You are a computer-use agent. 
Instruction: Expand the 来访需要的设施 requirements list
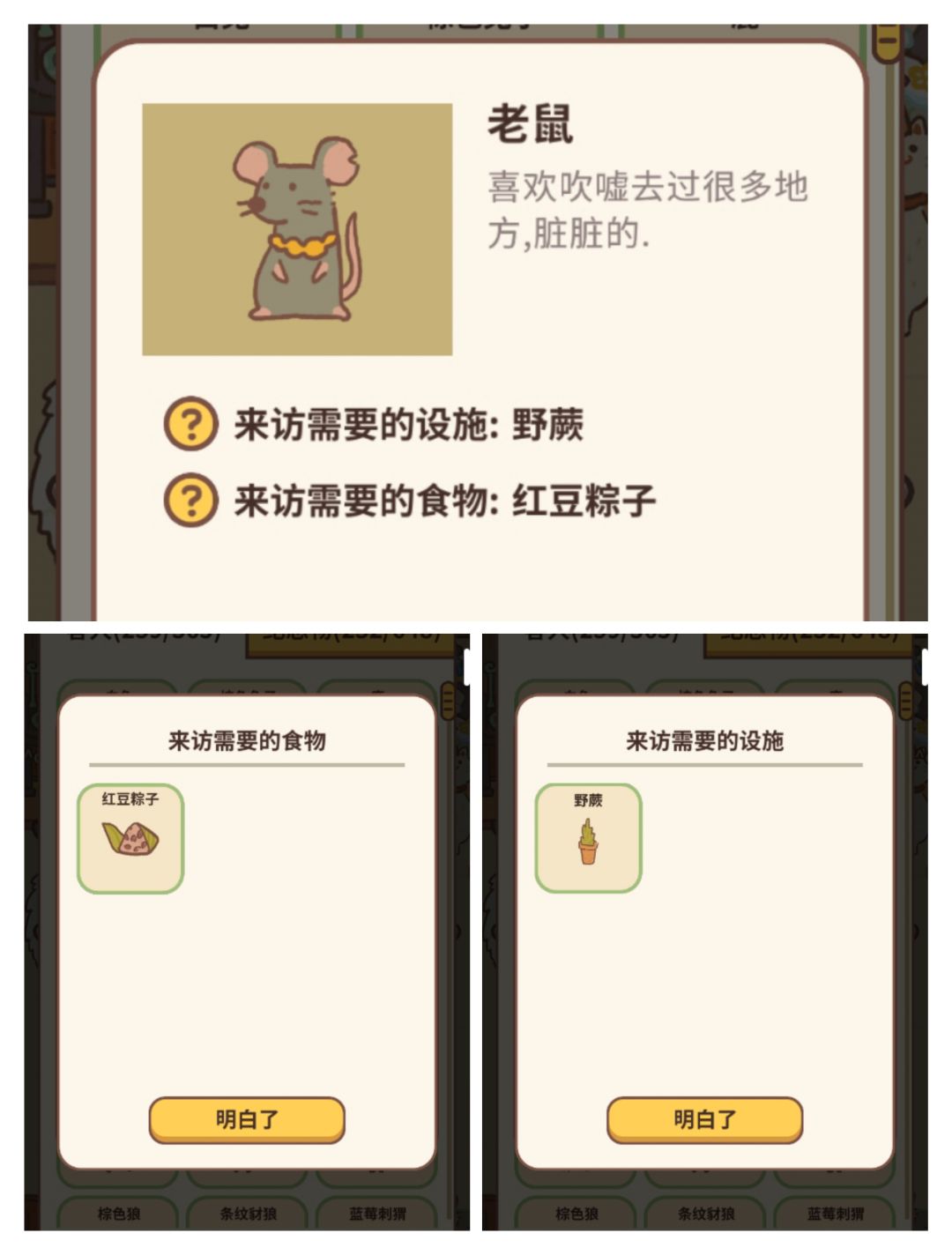tap(705, 739)
